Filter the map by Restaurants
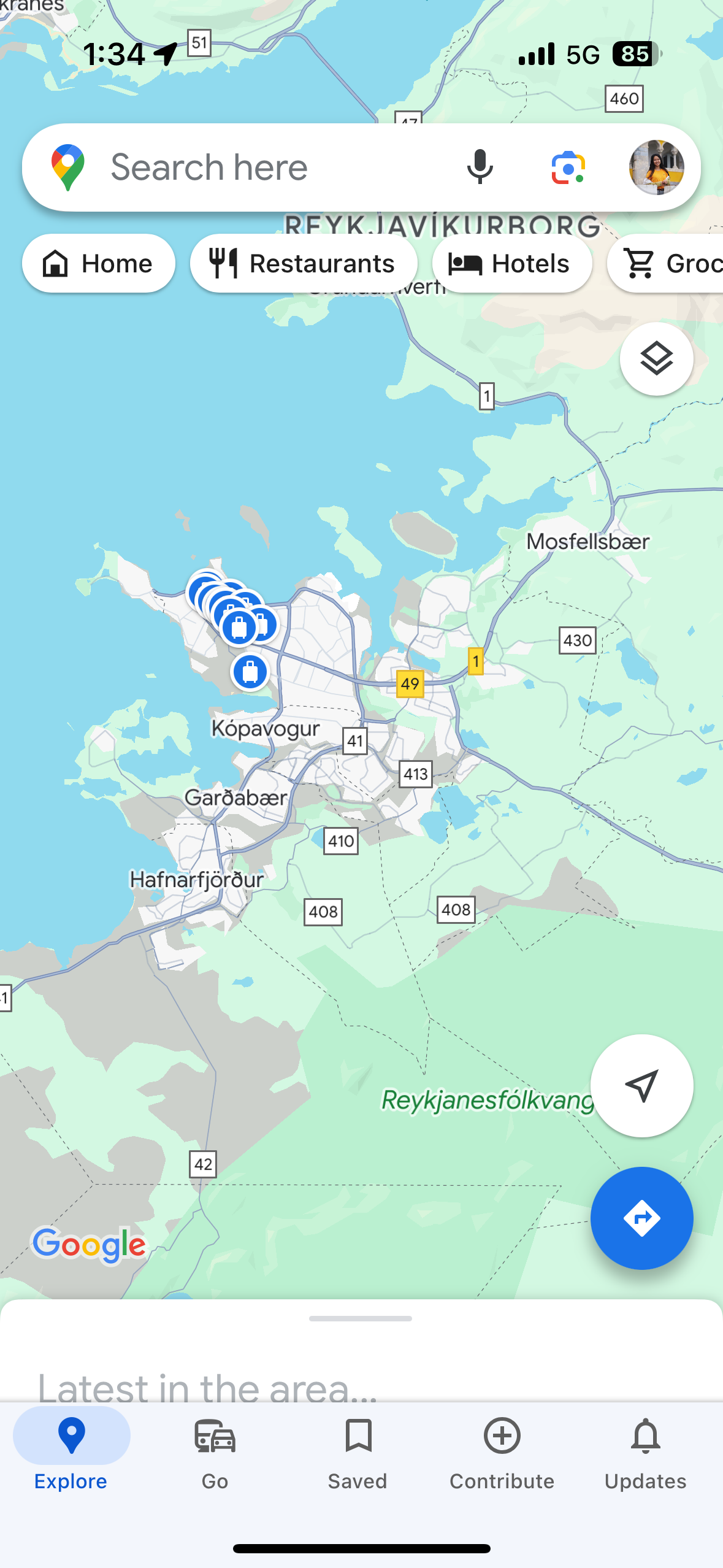 coord(304,263)
